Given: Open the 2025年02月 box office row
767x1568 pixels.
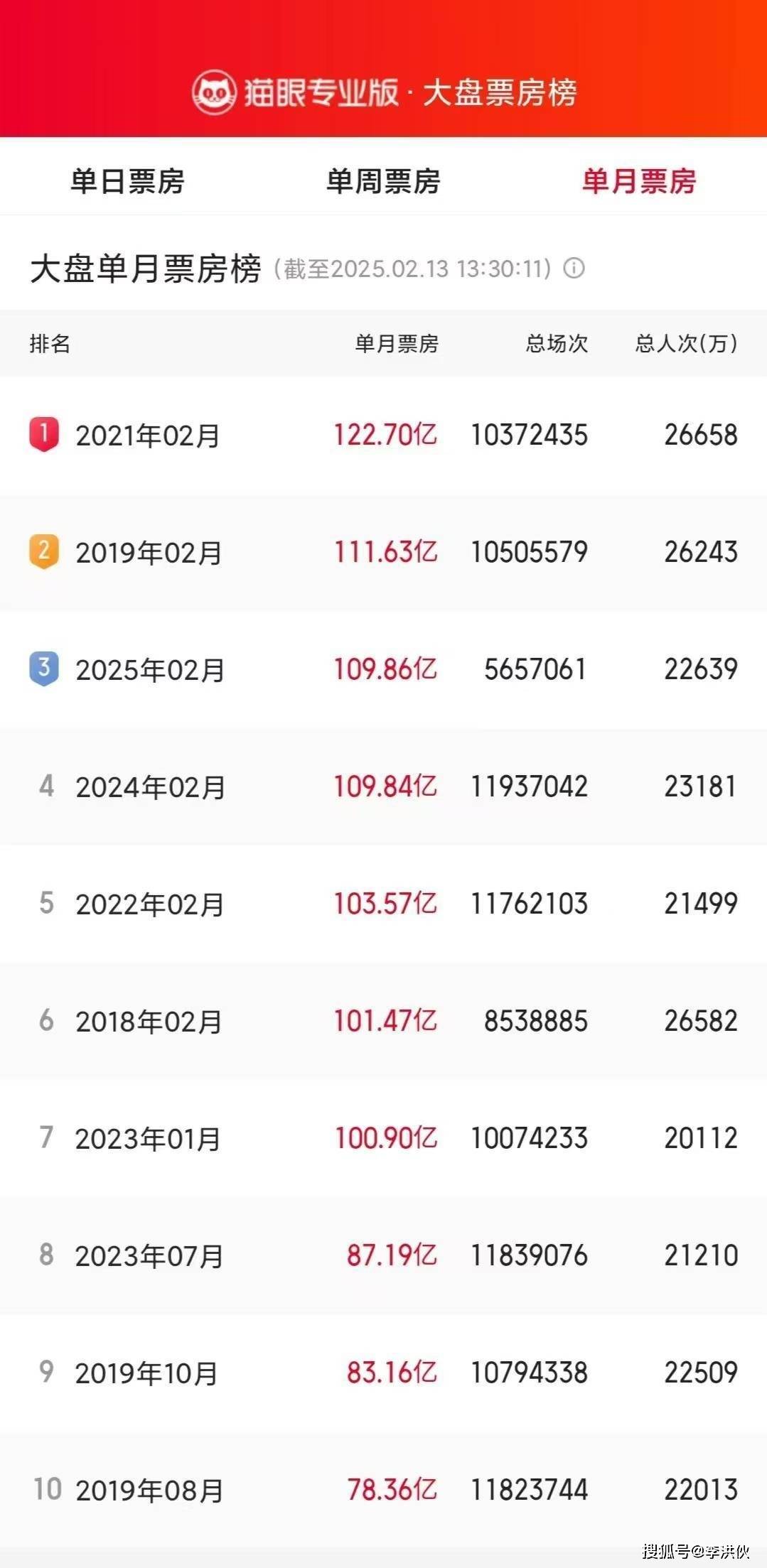Looking at the screenshot, I should [x=383, y=669].
